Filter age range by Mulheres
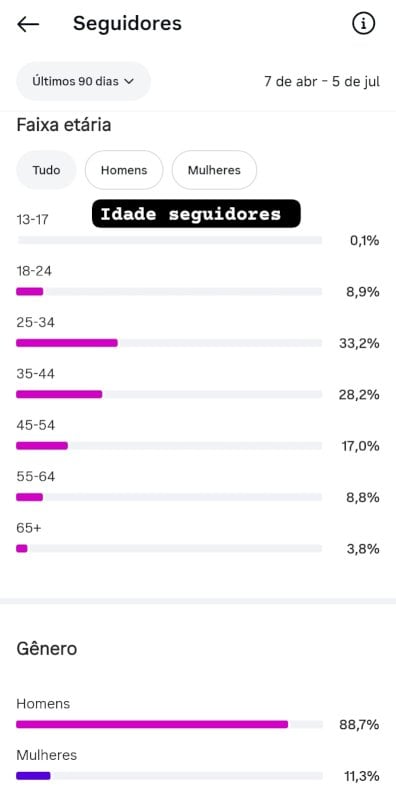The image size is (396, 800). (214, 170)
